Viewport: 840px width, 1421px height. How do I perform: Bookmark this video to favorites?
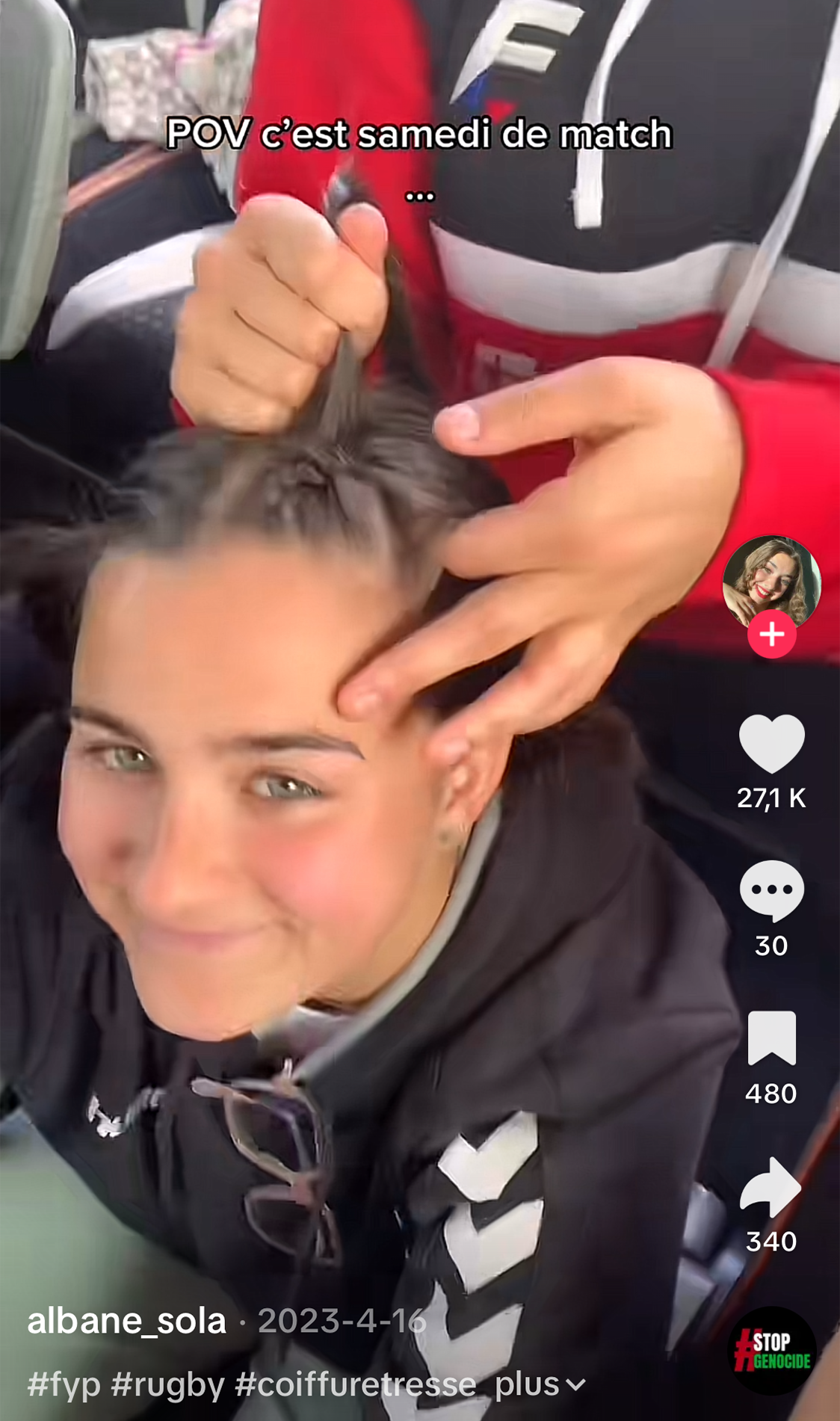[x=771, y=1038]
